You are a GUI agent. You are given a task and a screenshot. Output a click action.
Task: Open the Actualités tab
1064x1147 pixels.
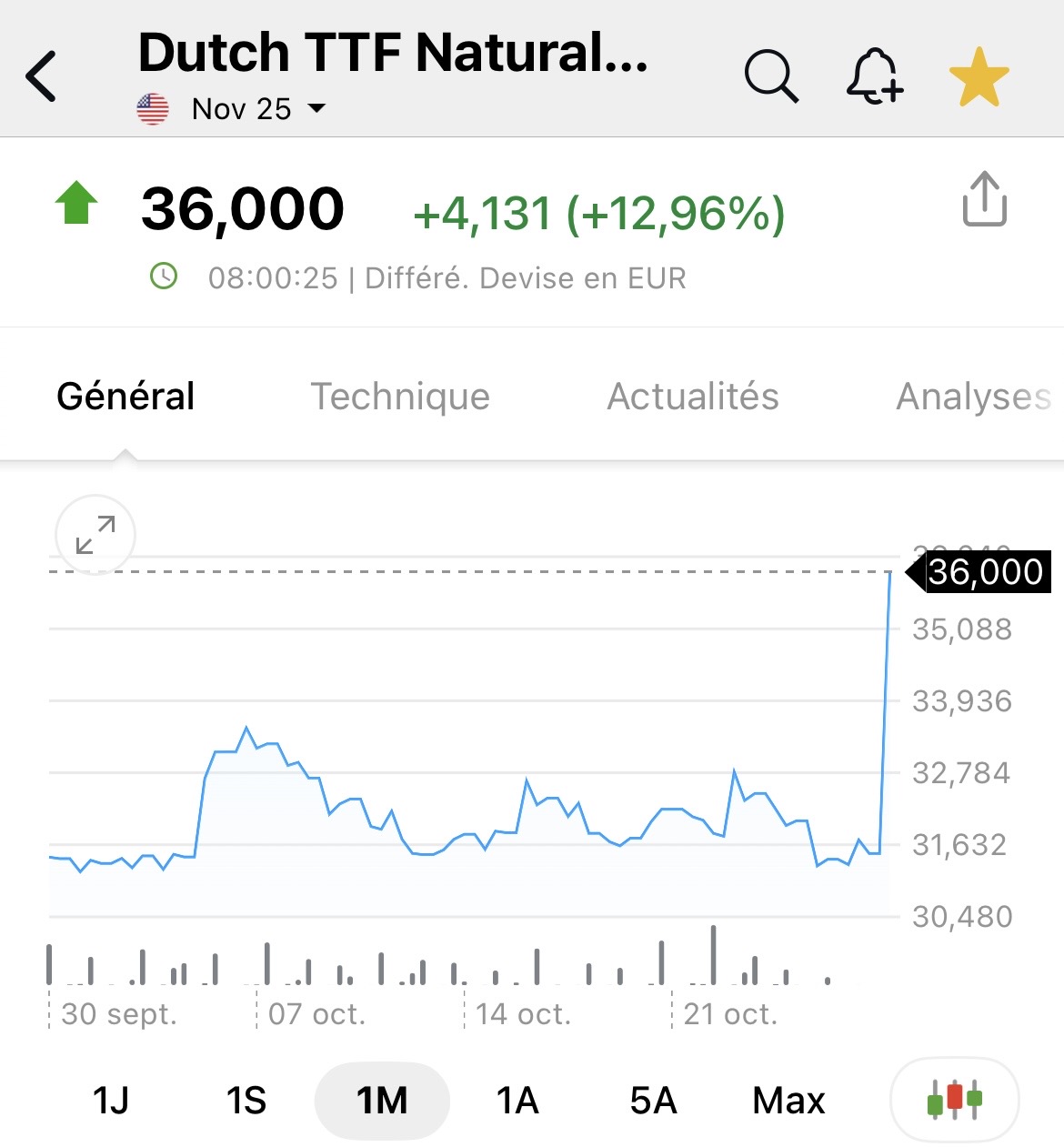pyautogui.click(x=693, y=397)
